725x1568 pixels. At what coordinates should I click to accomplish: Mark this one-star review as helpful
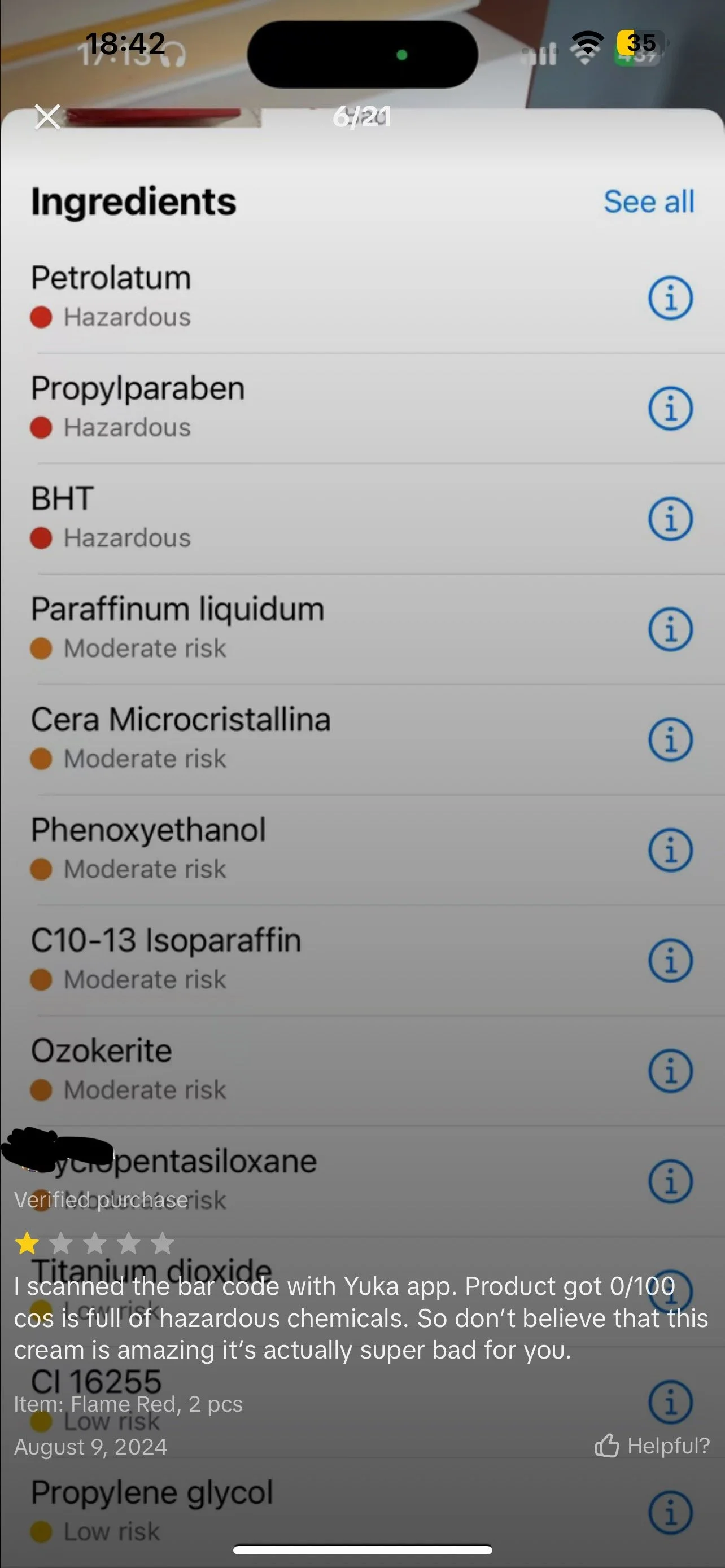coord(652,1446)
